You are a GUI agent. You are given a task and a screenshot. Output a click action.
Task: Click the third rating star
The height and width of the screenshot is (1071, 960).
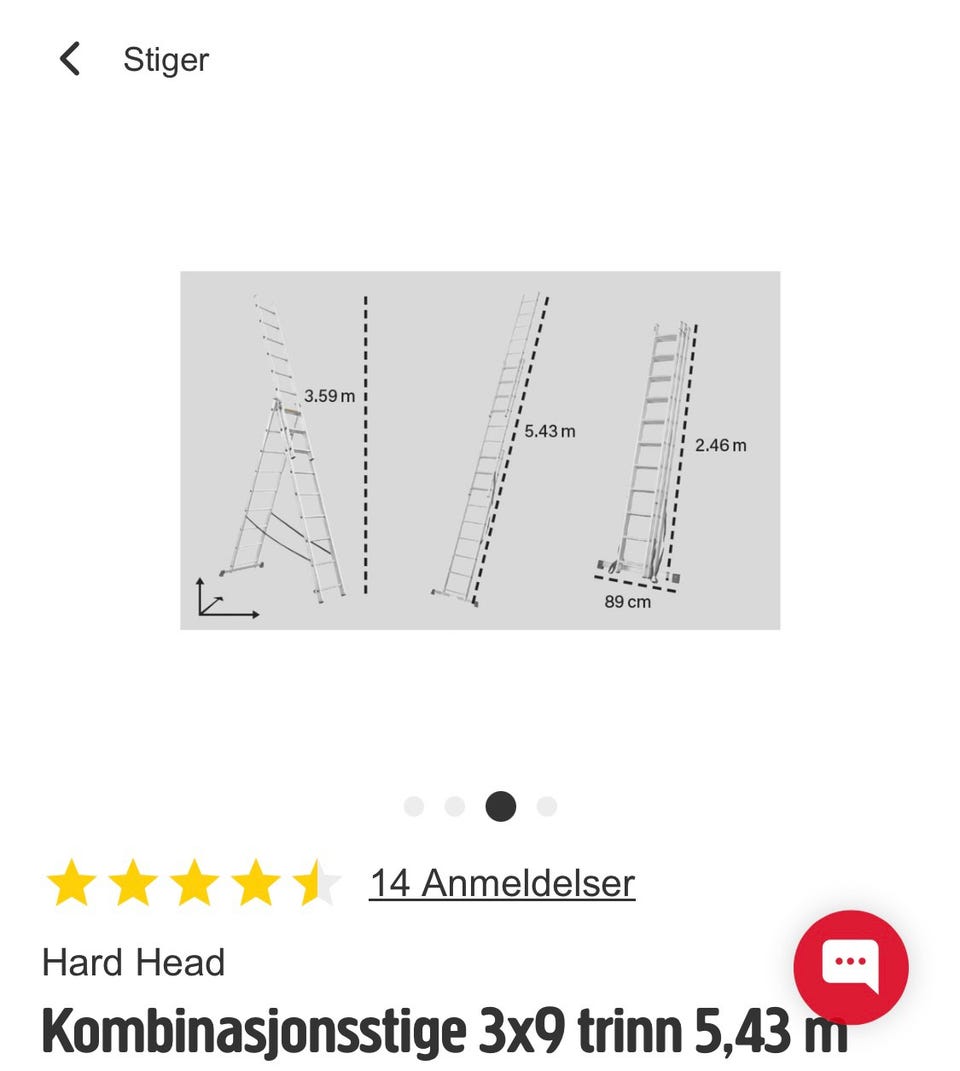point(194,882)
